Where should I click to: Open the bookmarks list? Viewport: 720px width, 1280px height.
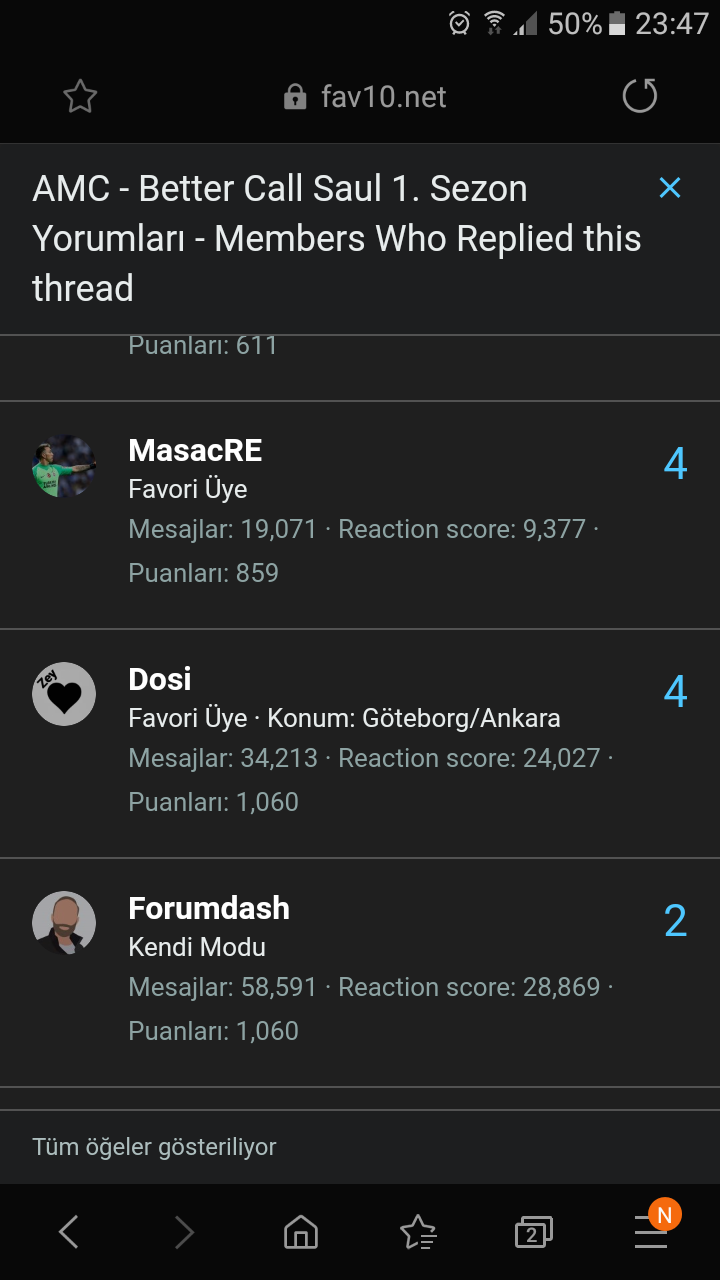(417, 1232)
